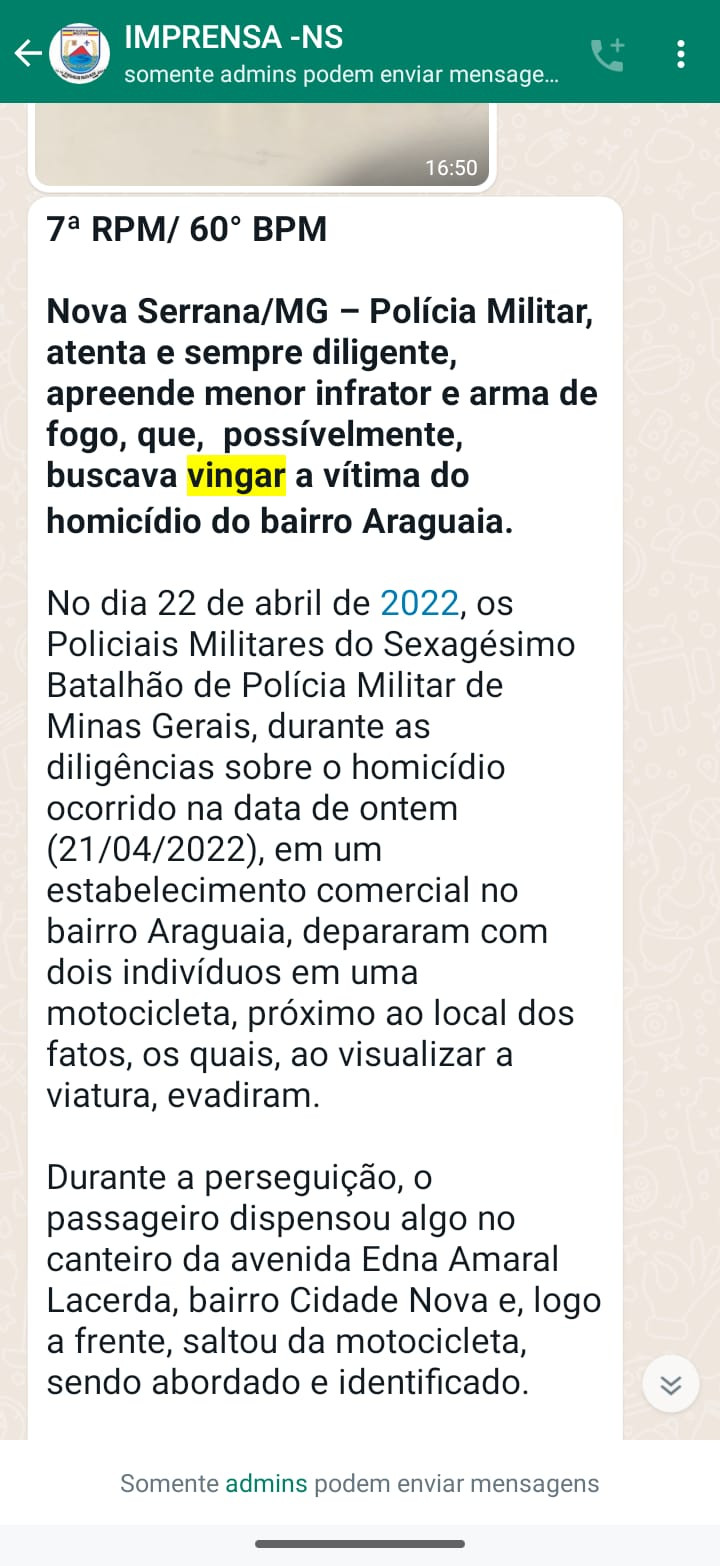Tap the blue 2022 link in message

point(420,604)
